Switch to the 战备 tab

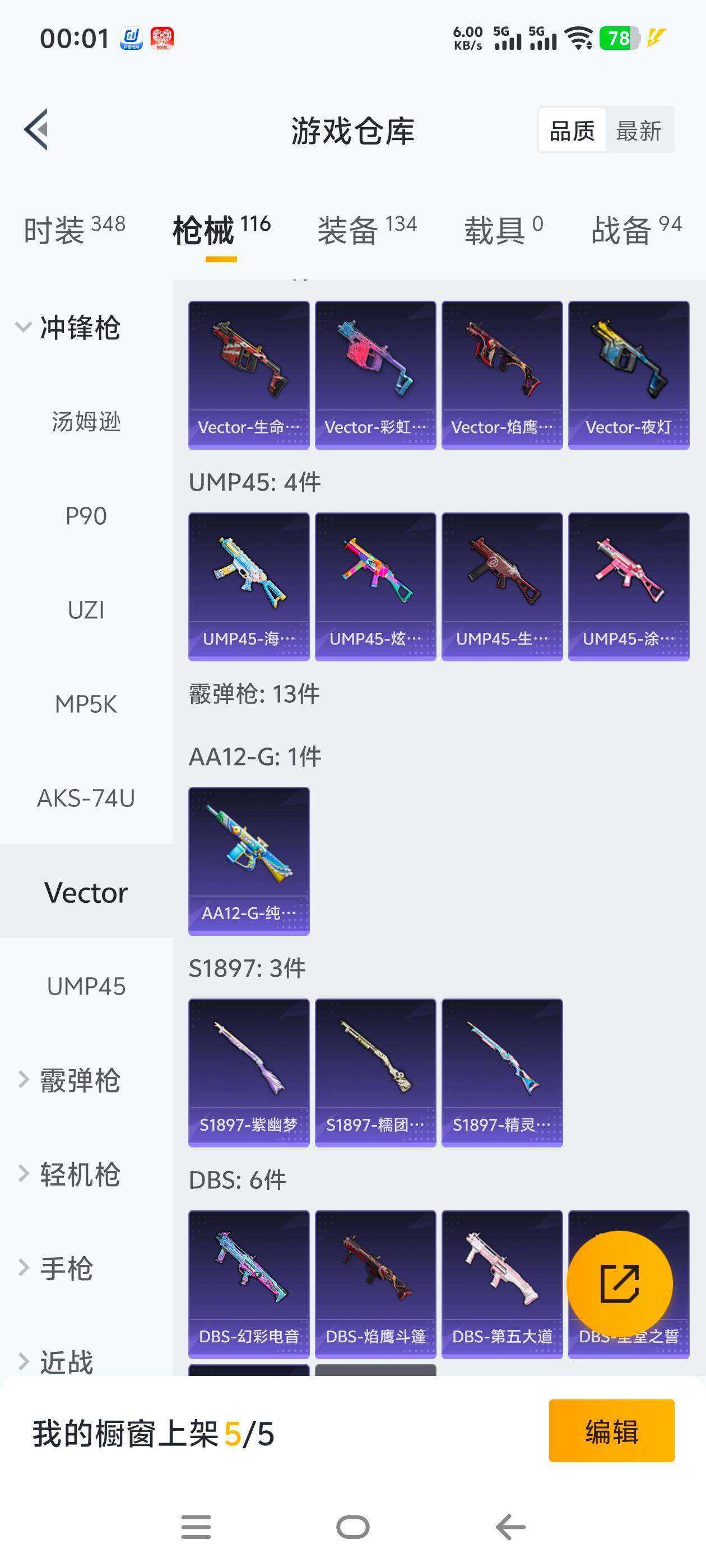tap(635, 230)
